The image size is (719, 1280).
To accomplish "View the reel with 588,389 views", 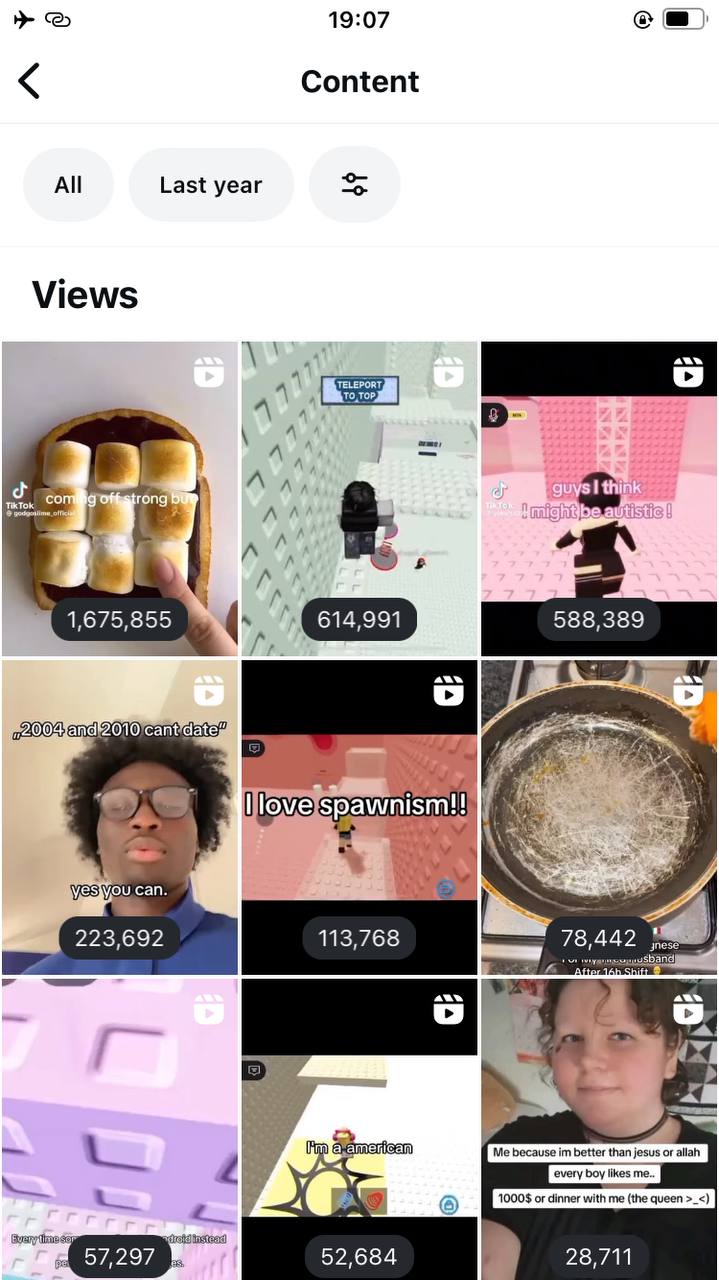I will click(x=599, y=498).
